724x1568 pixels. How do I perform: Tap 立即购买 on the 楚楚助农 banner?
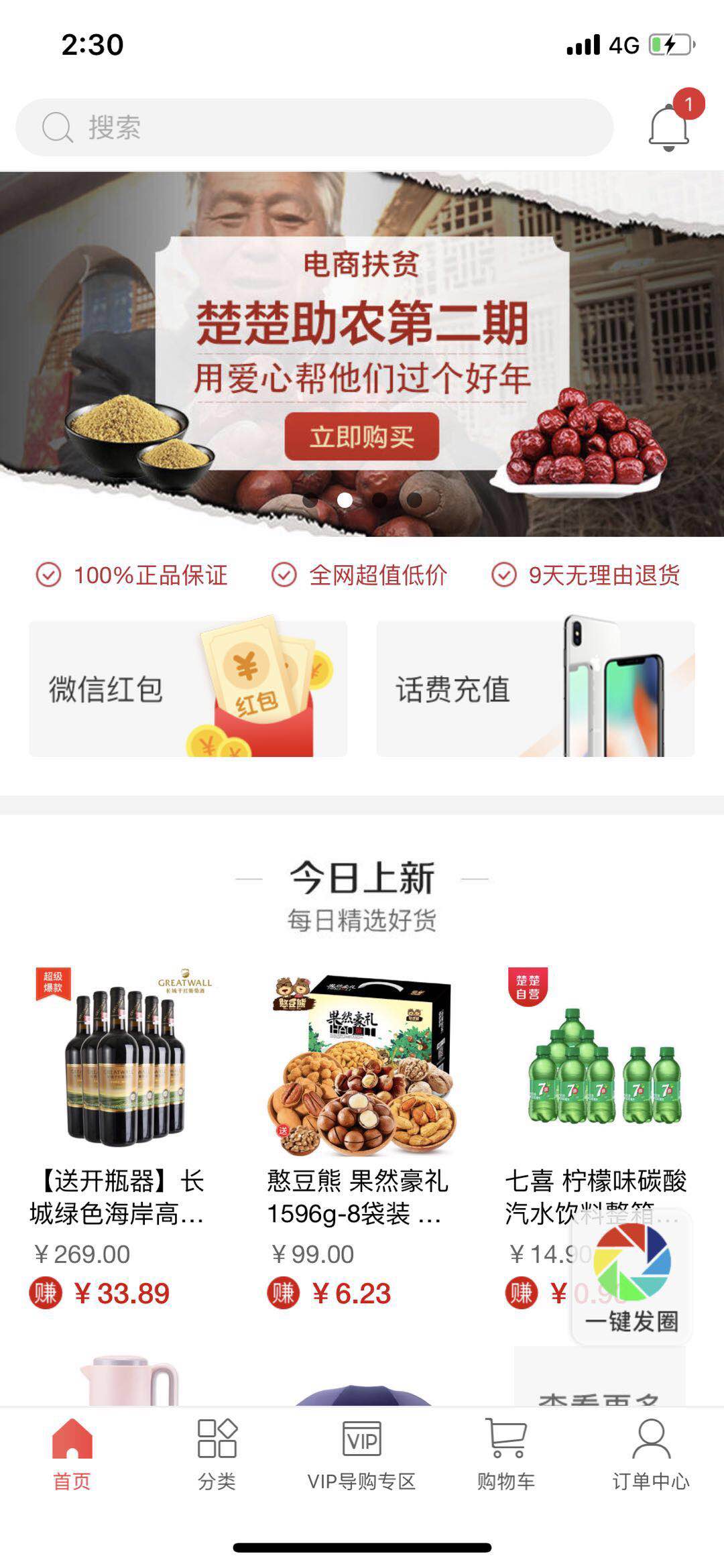tap(362, 437)
